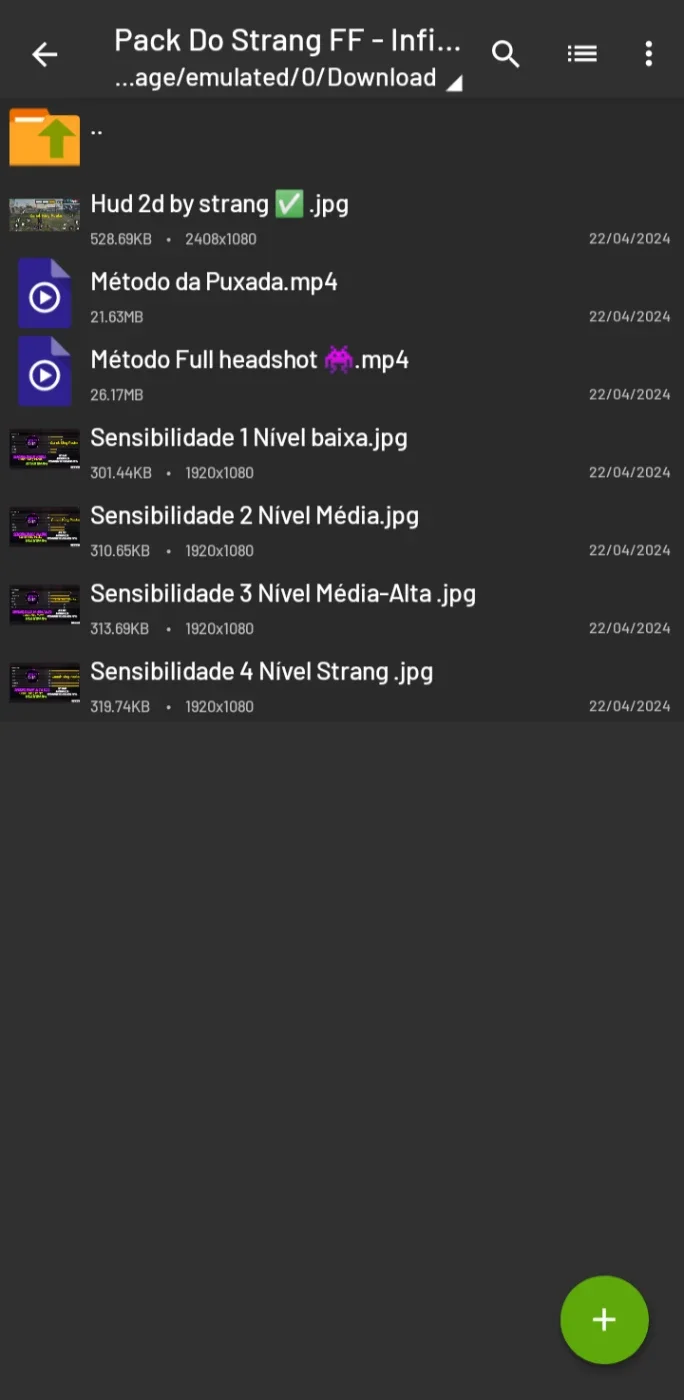This screenshot has height=1400, width=684.
Task: Open the three-dot overflow menu
Action: [649, 54]
